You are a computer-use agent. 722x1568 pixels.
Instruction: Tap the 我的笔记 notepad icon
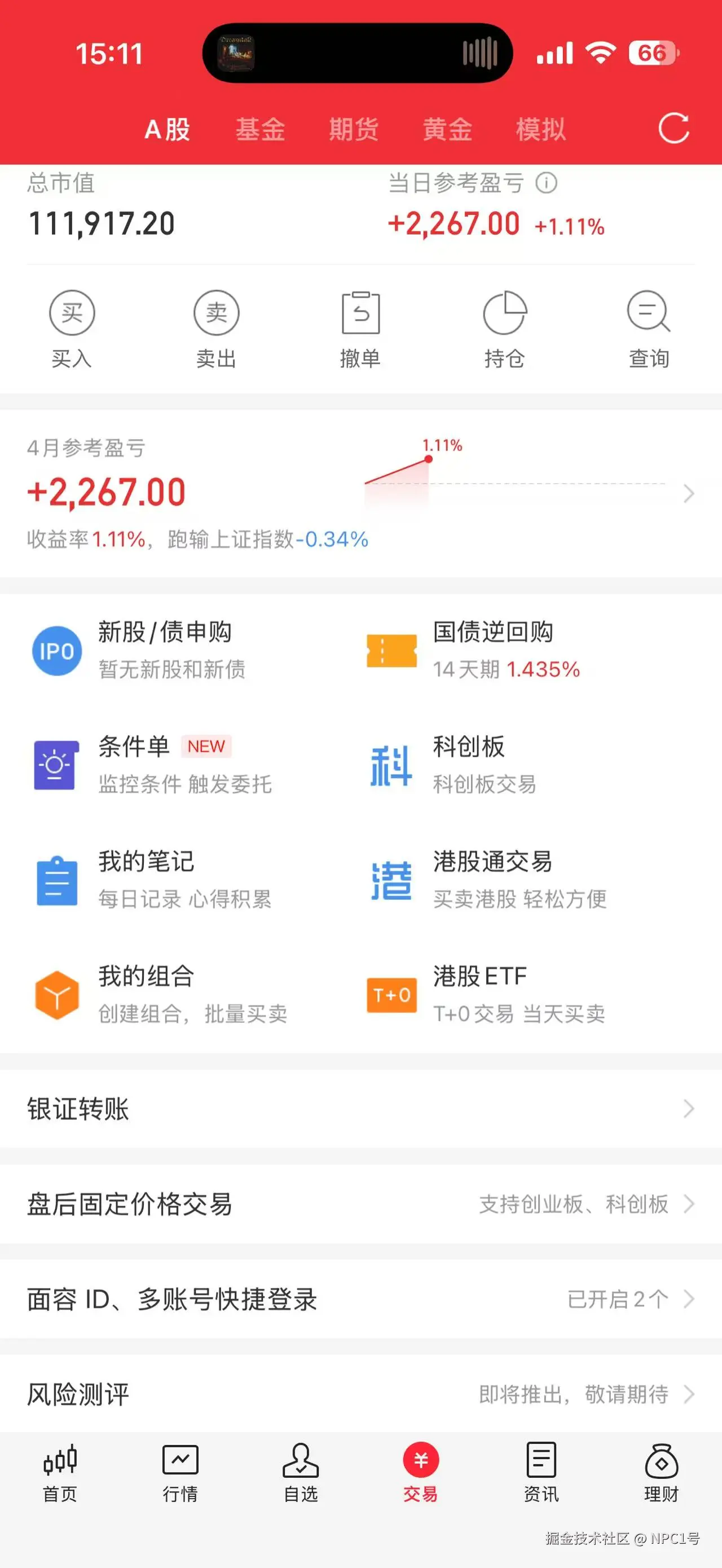(56, 878)
